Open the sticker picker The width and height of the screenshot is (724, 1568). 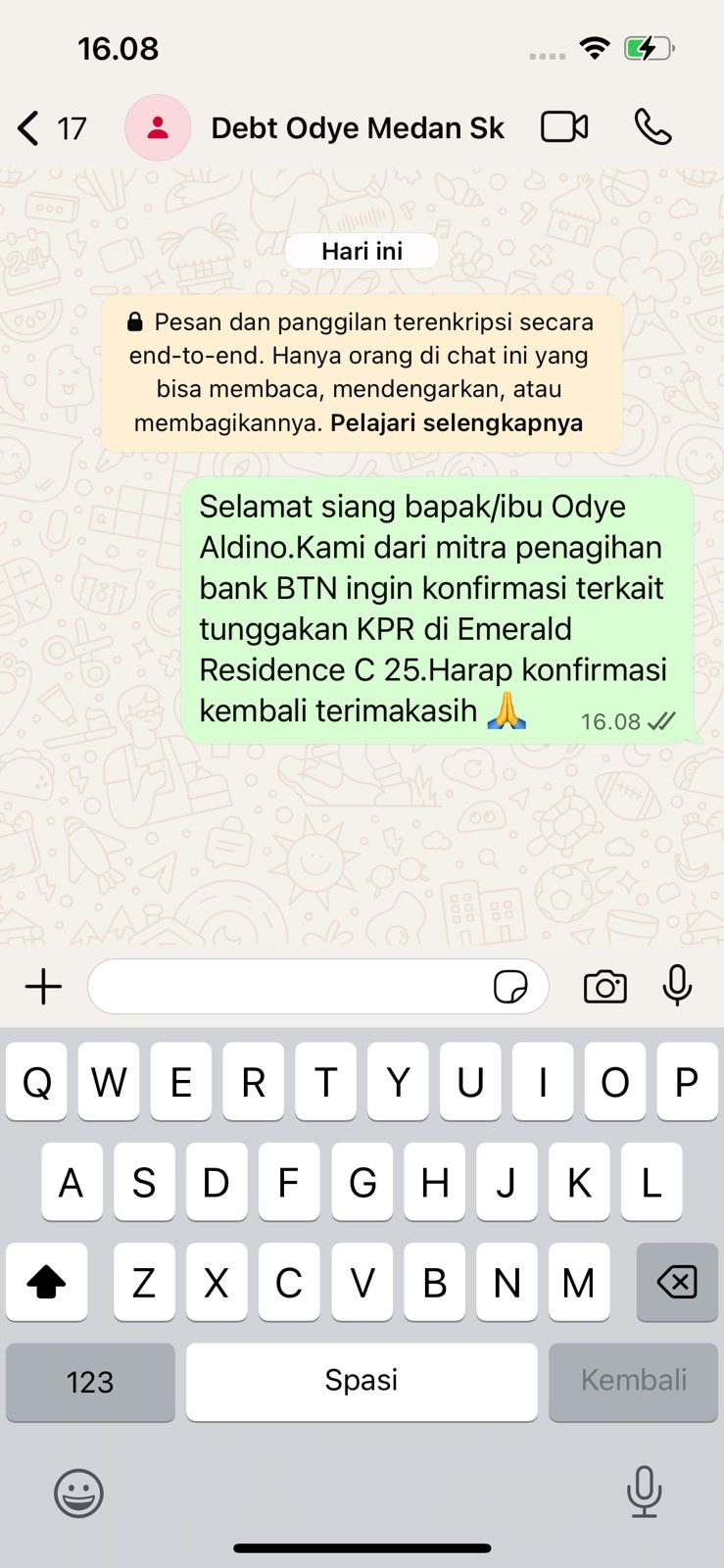(510, 987)
